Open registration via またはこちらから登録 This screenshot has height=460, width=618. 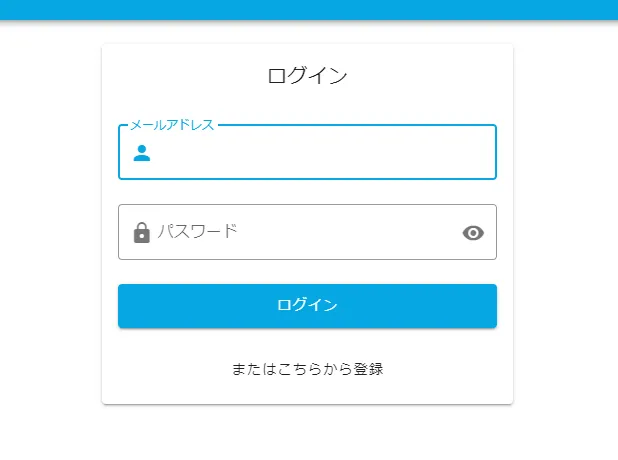click(307, 369)
